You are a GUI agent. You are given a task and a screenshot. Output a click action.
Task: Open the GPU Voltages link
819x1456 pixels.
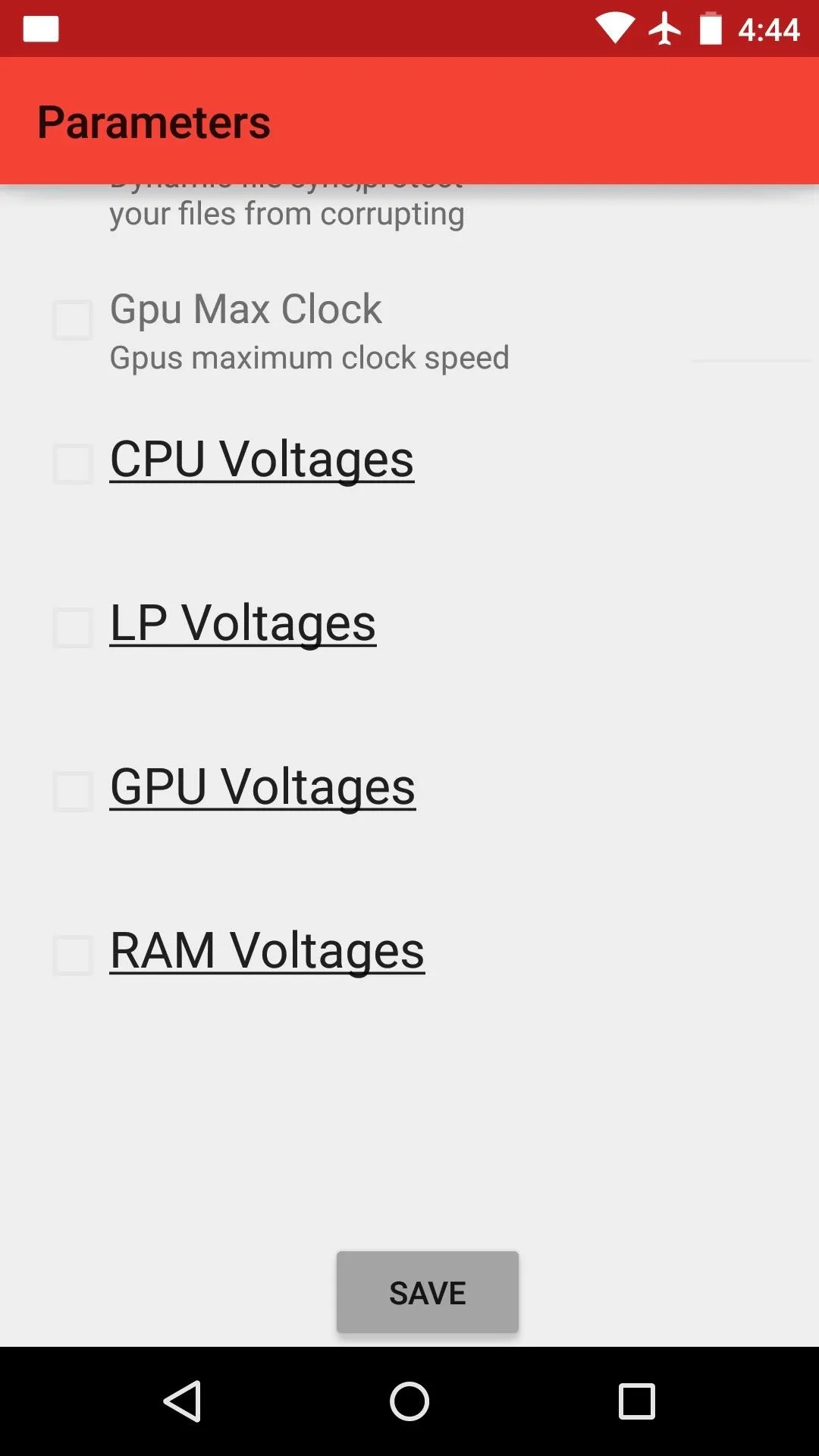click(262, 788)
